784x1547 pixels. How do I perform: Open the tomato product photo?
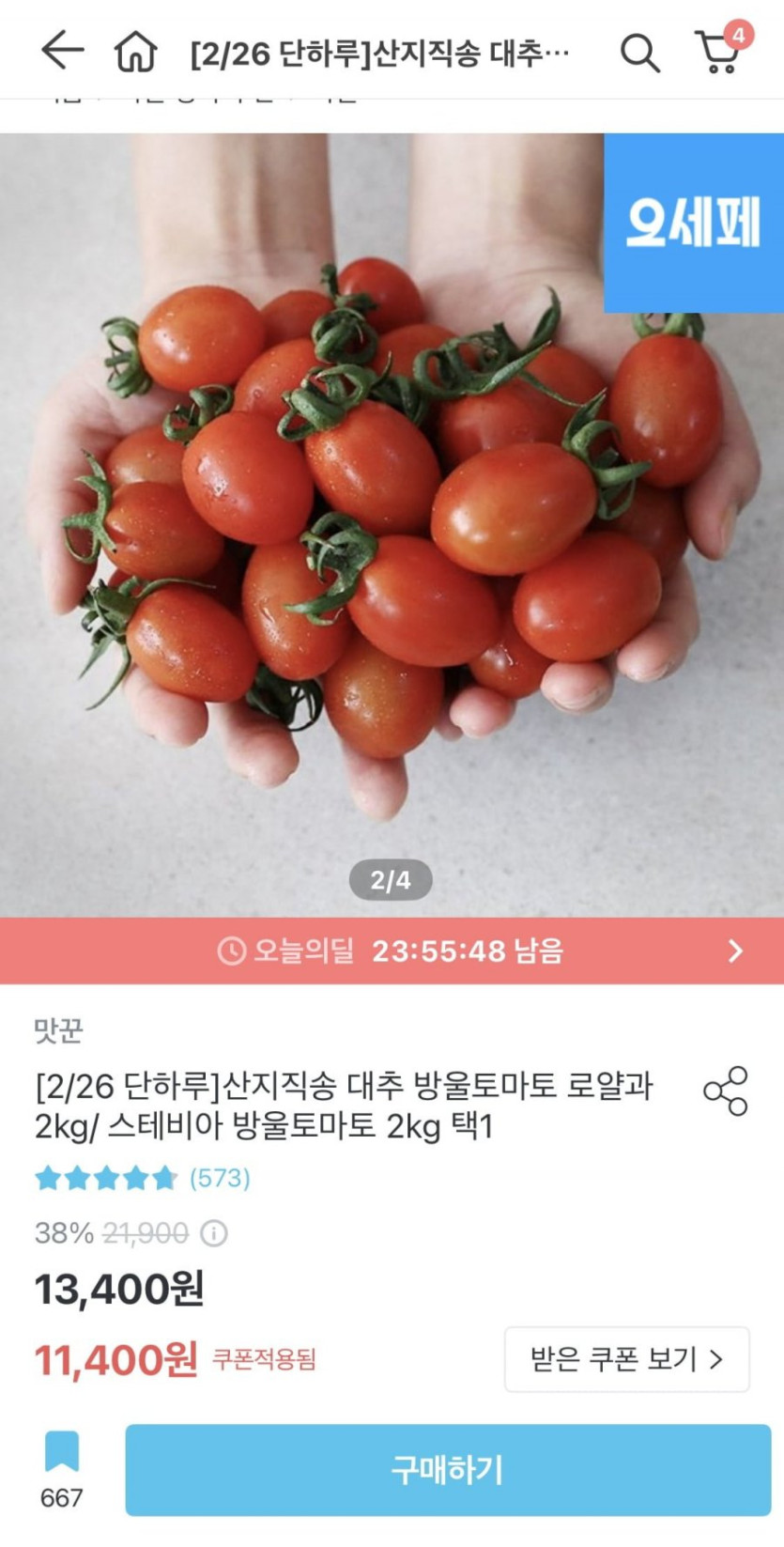[392, 524]
